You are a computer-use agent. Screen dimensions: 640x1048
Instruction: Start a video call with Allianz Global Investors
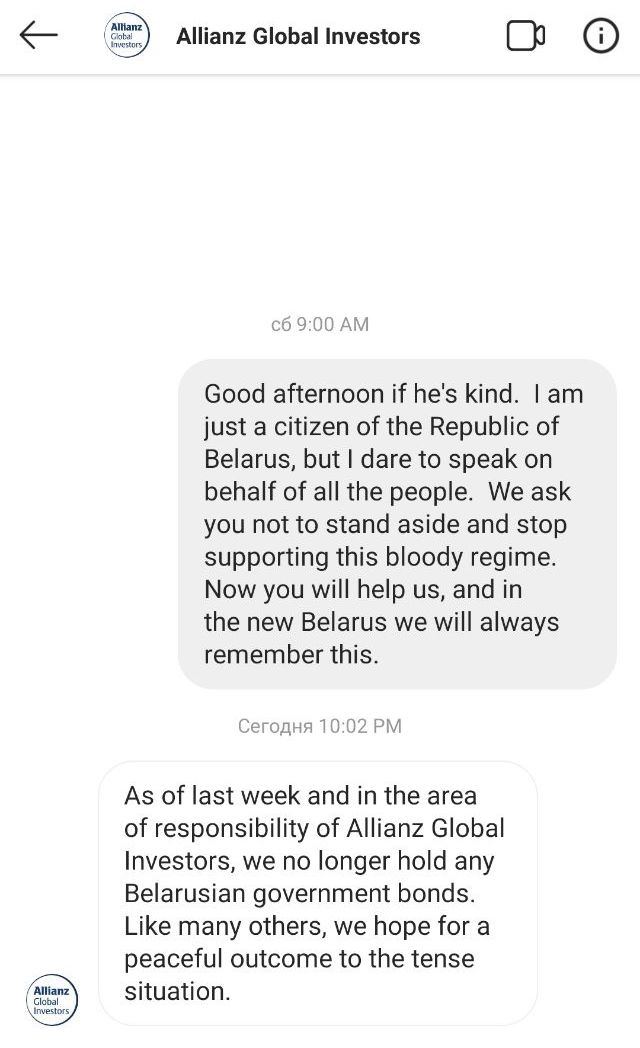(x=526, y=36)
